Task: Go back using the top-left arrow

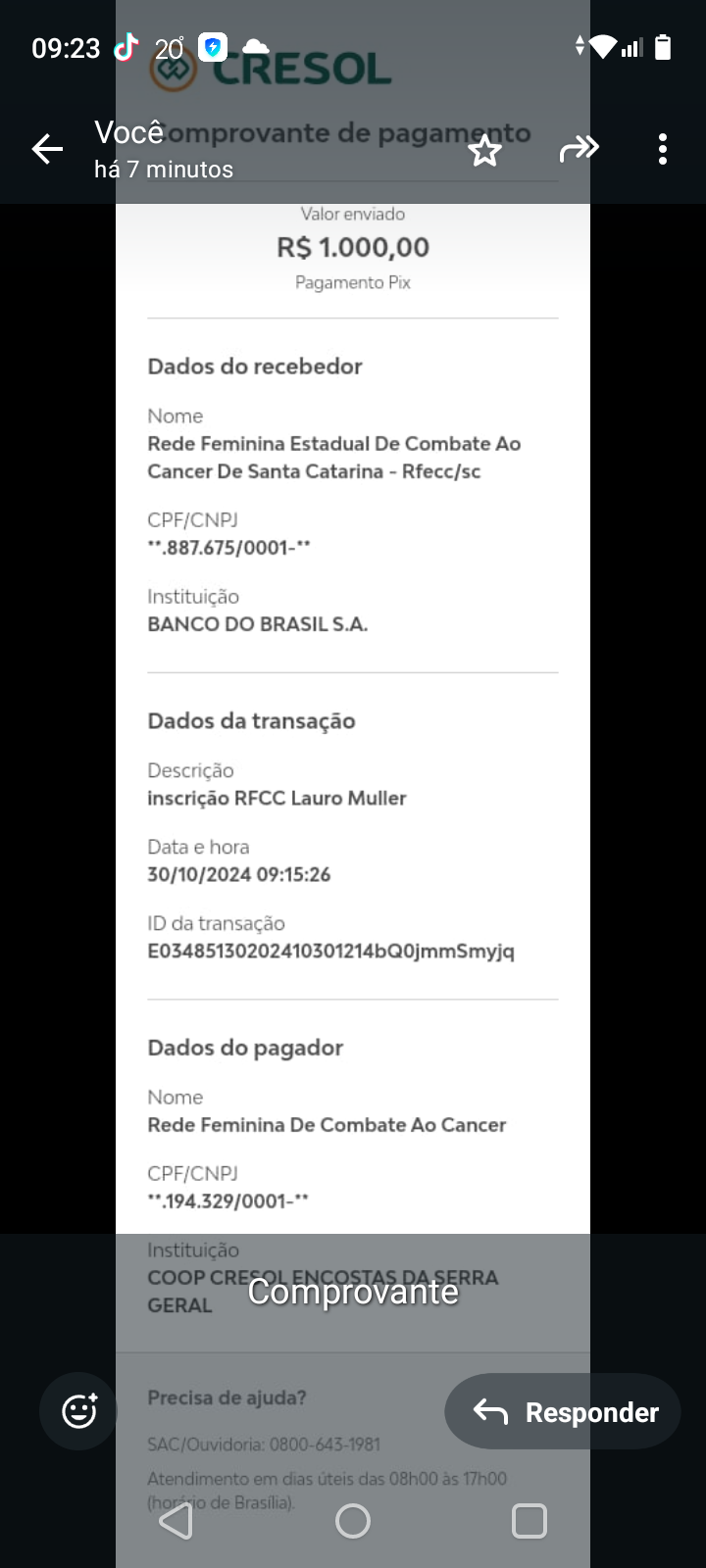Action: coord(47,149)
